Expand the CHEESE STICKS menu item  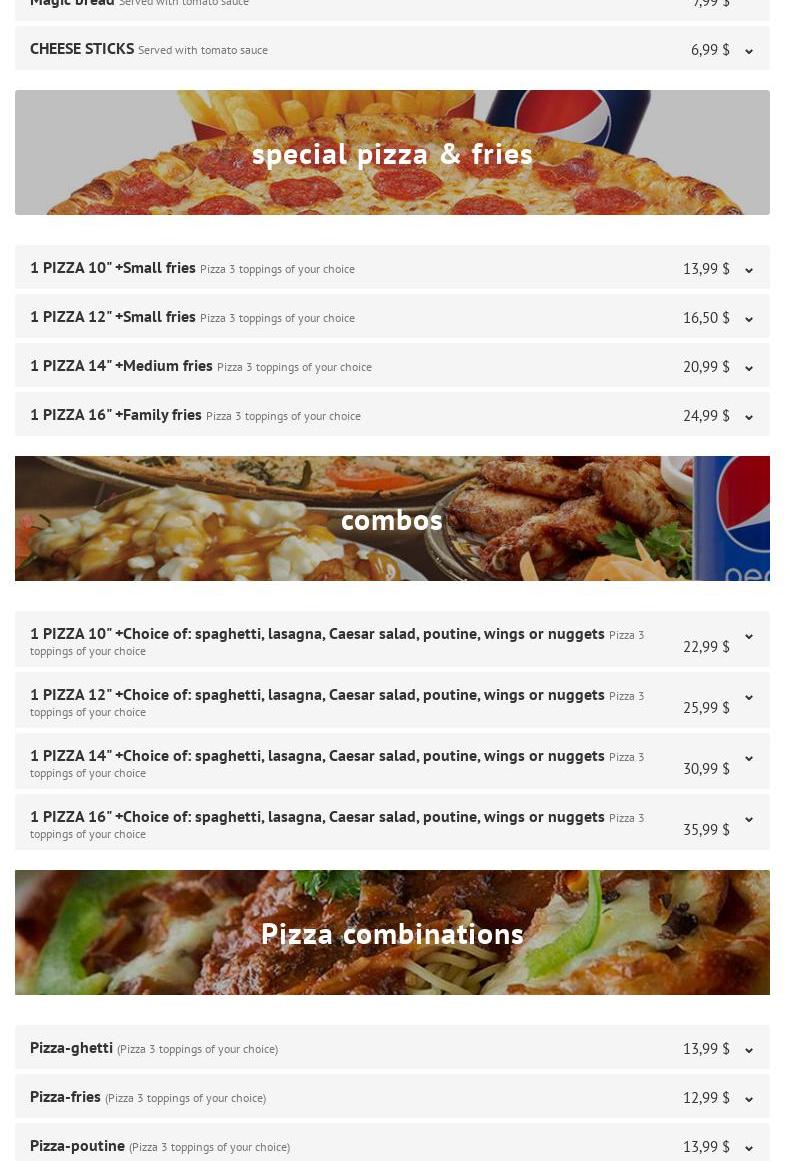pos(748,51)
